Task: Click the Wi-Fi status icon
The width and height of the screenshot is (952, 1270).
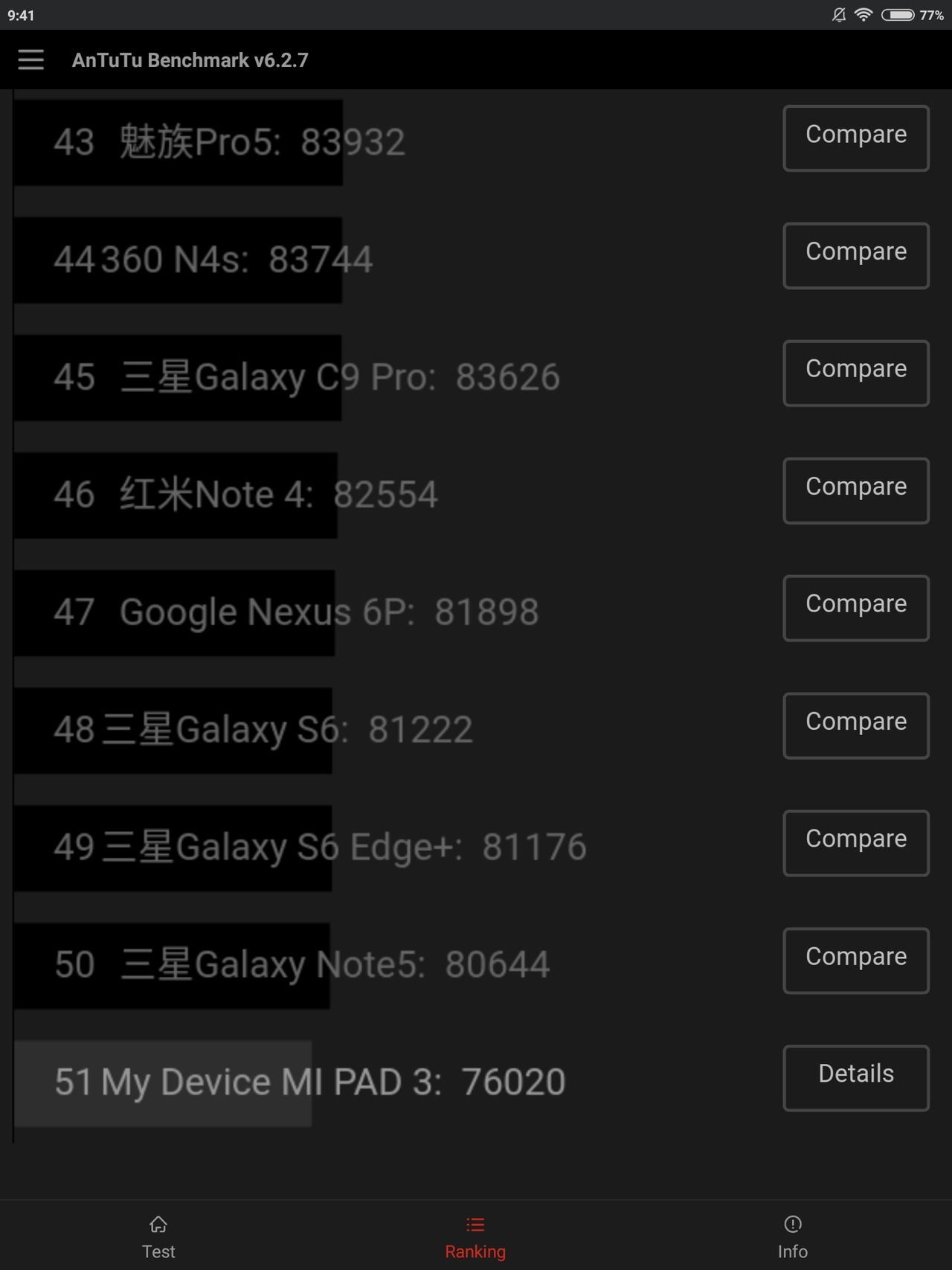Action: click(x=863, y=15)
